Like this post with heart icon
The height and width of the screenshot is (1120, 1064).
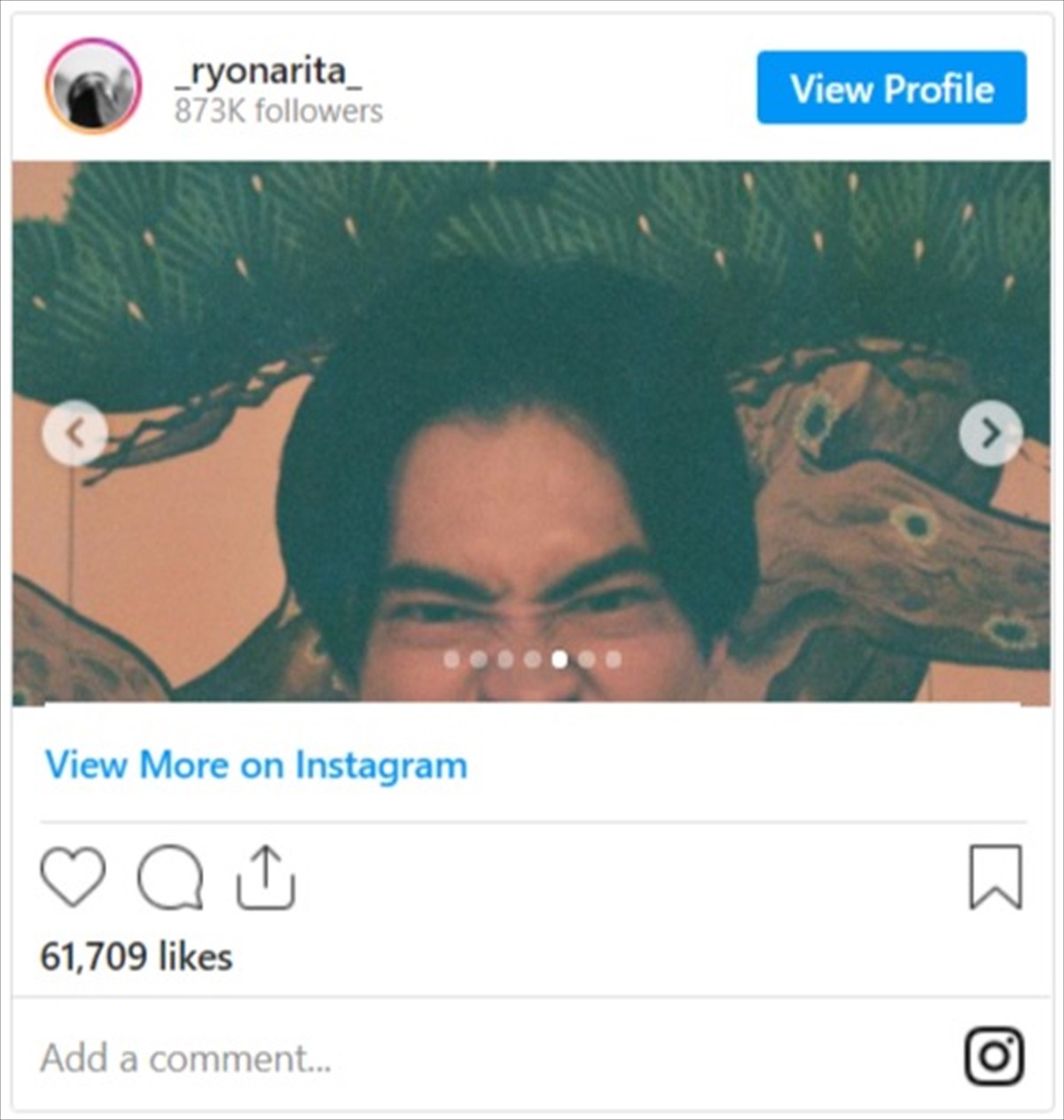pyautogui.click(x=73, y=877)
